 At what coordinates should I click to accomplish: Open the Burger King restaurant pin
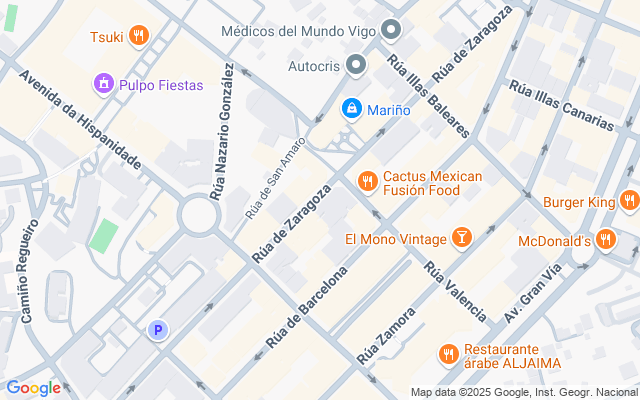(629, 201)
